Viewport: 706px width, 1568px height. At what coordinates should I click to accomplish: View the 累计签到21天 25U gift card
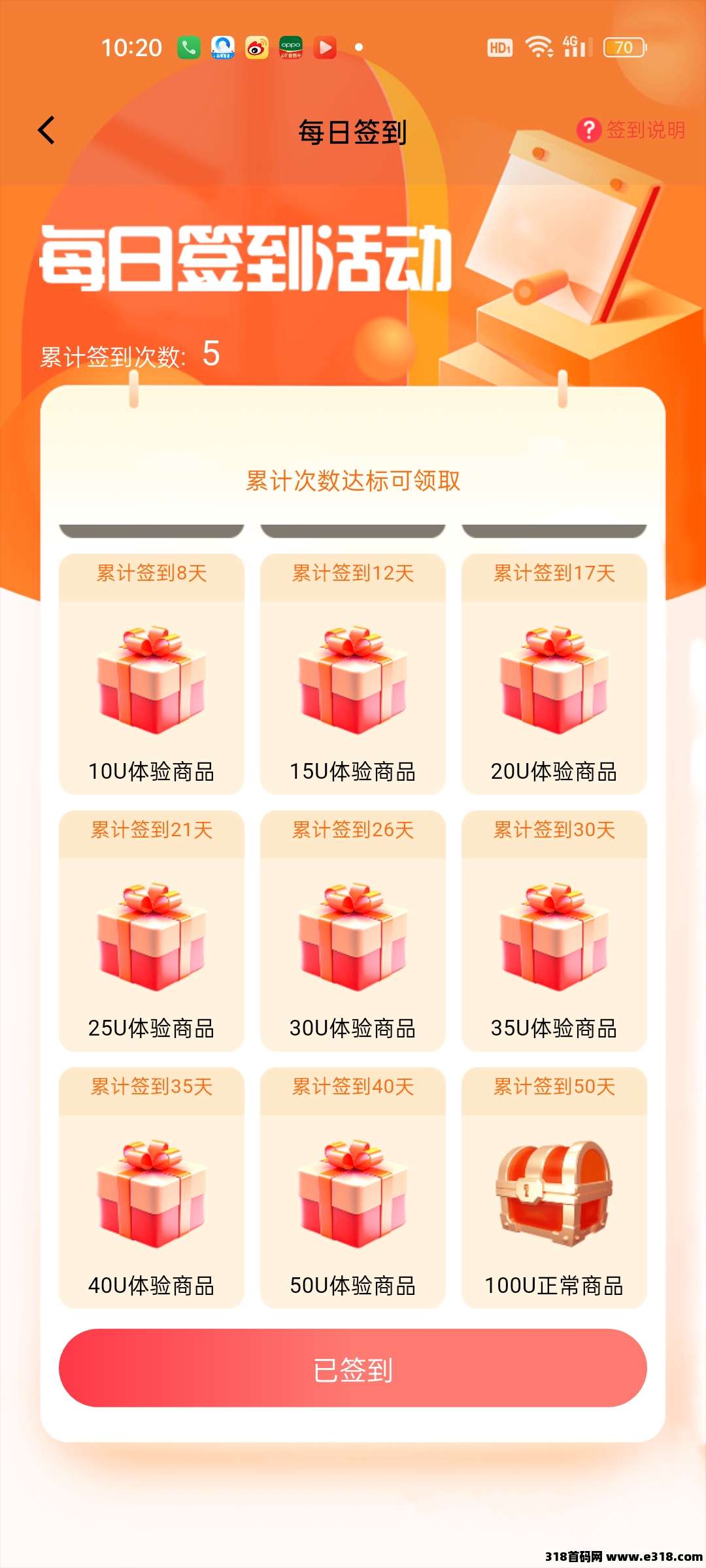point(152,931)
